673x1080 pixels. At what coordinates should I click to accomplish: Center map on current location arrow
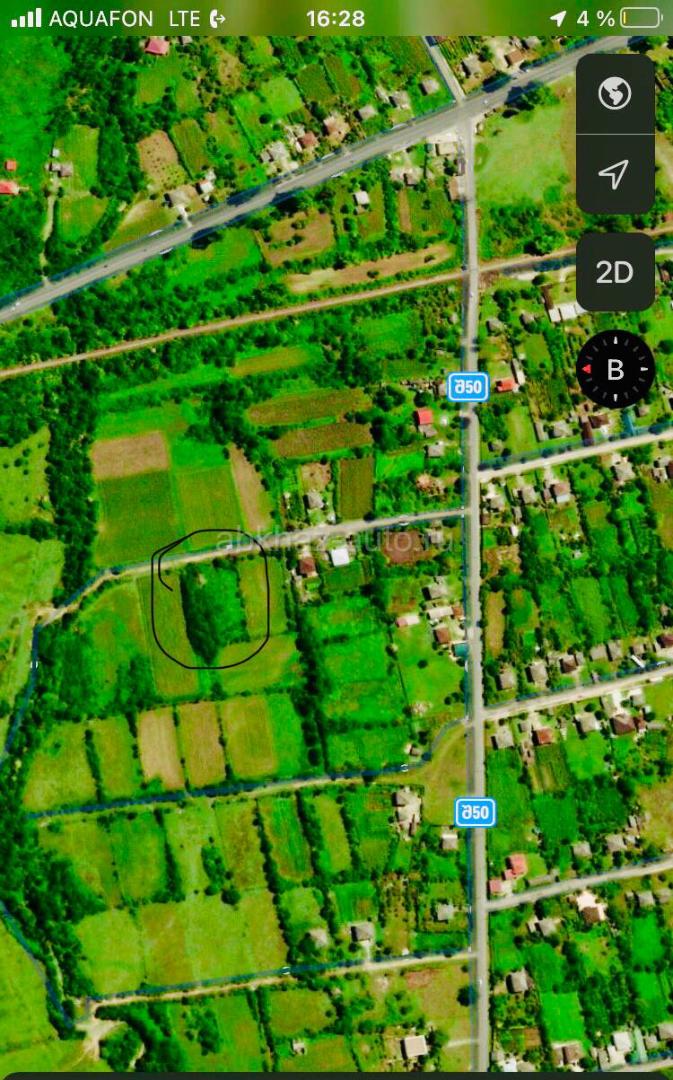coord(614,174)
